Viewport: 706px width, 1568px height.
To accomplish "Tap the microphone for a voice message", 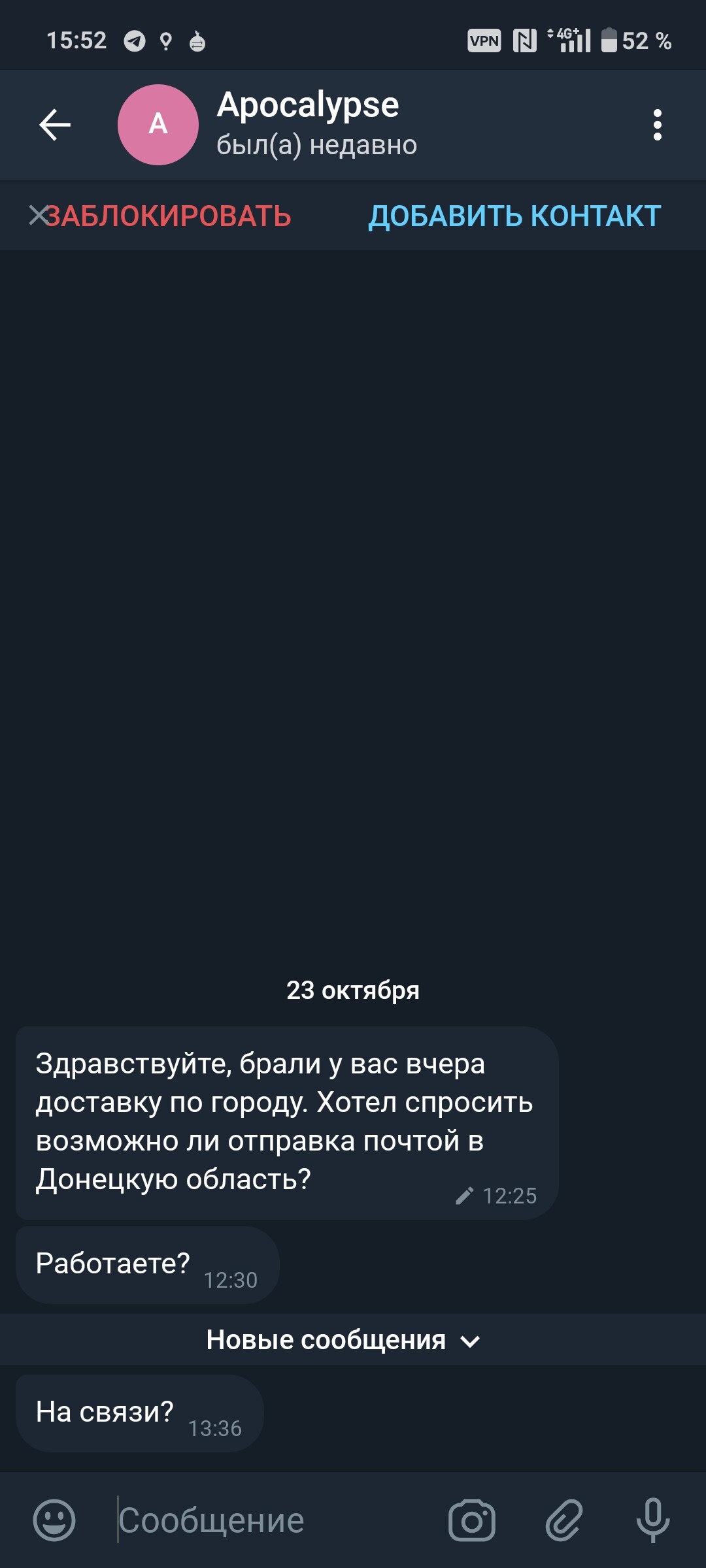I will (653, 1520).
